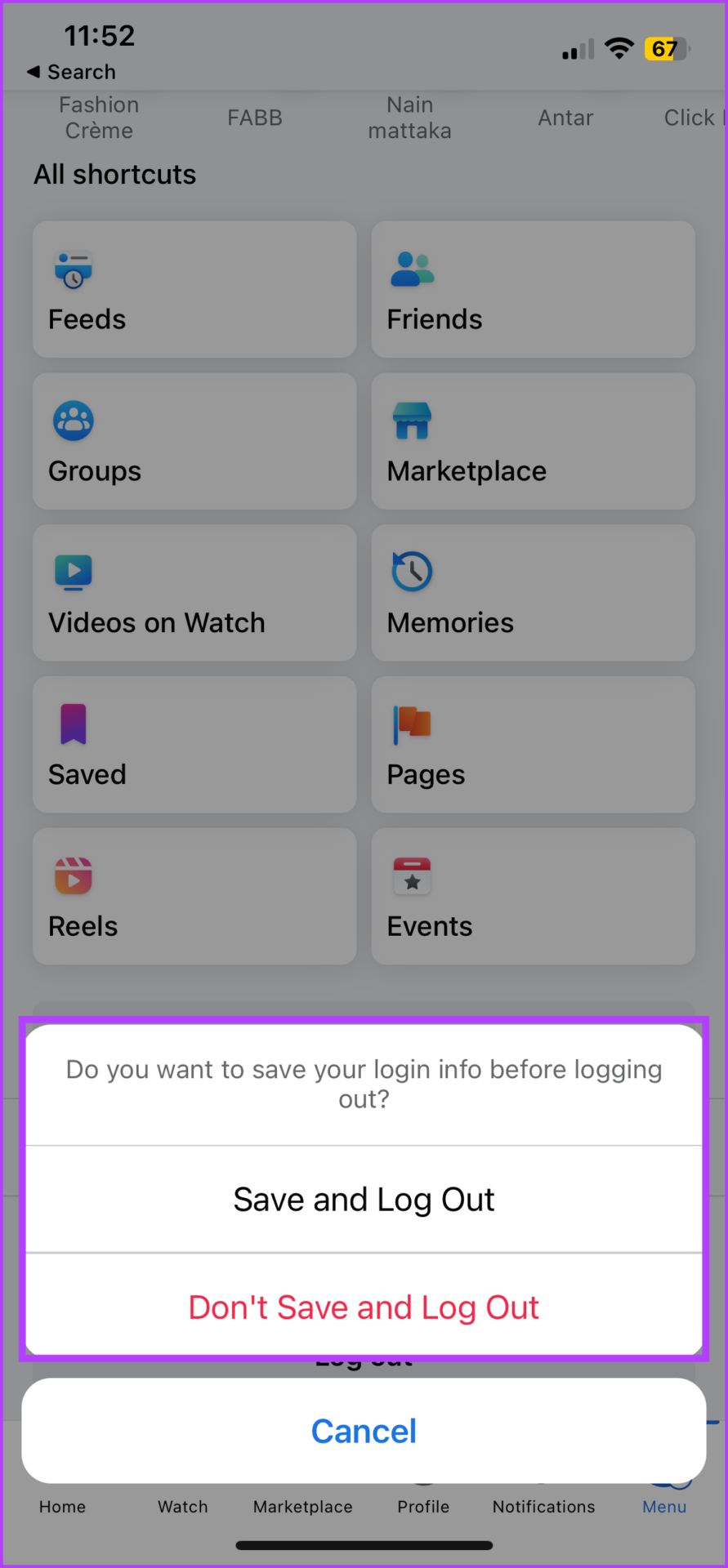The height and width of the screenshot is (1568, 728).
Task: Open the FABB shortcut at top
Action: tap(254, 118)
